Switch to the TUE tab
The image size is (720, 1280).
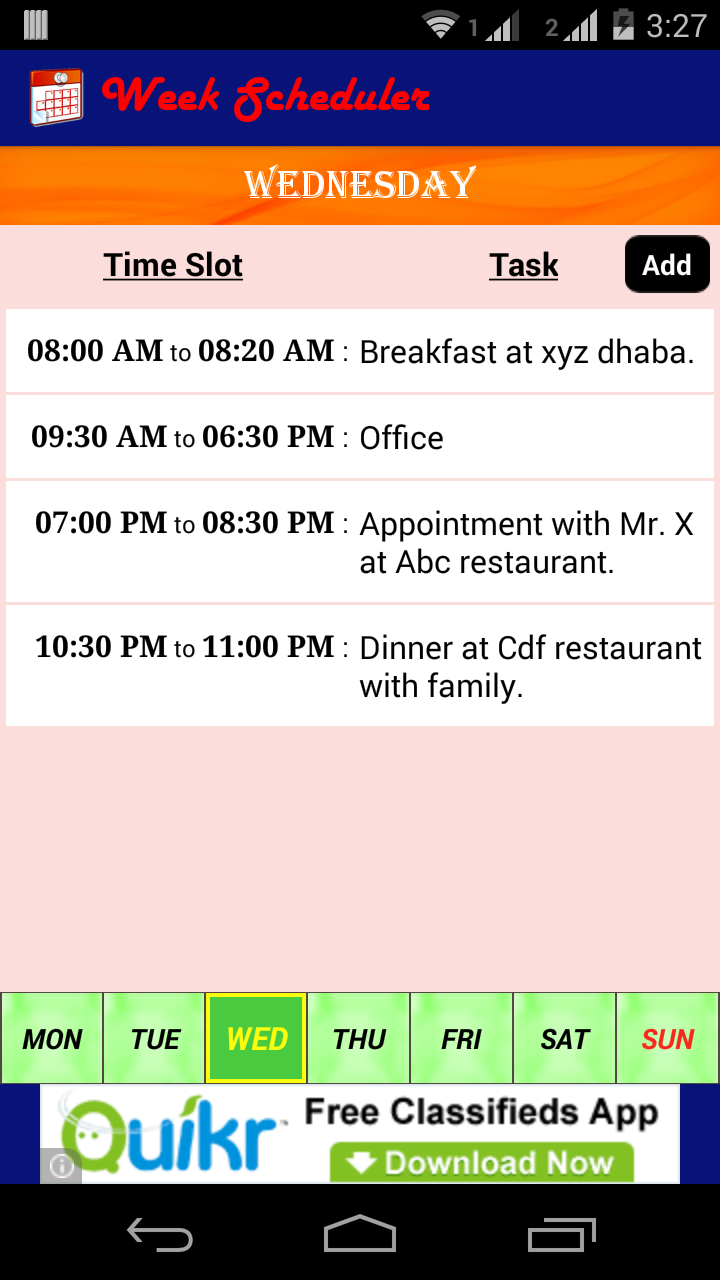155,1038
